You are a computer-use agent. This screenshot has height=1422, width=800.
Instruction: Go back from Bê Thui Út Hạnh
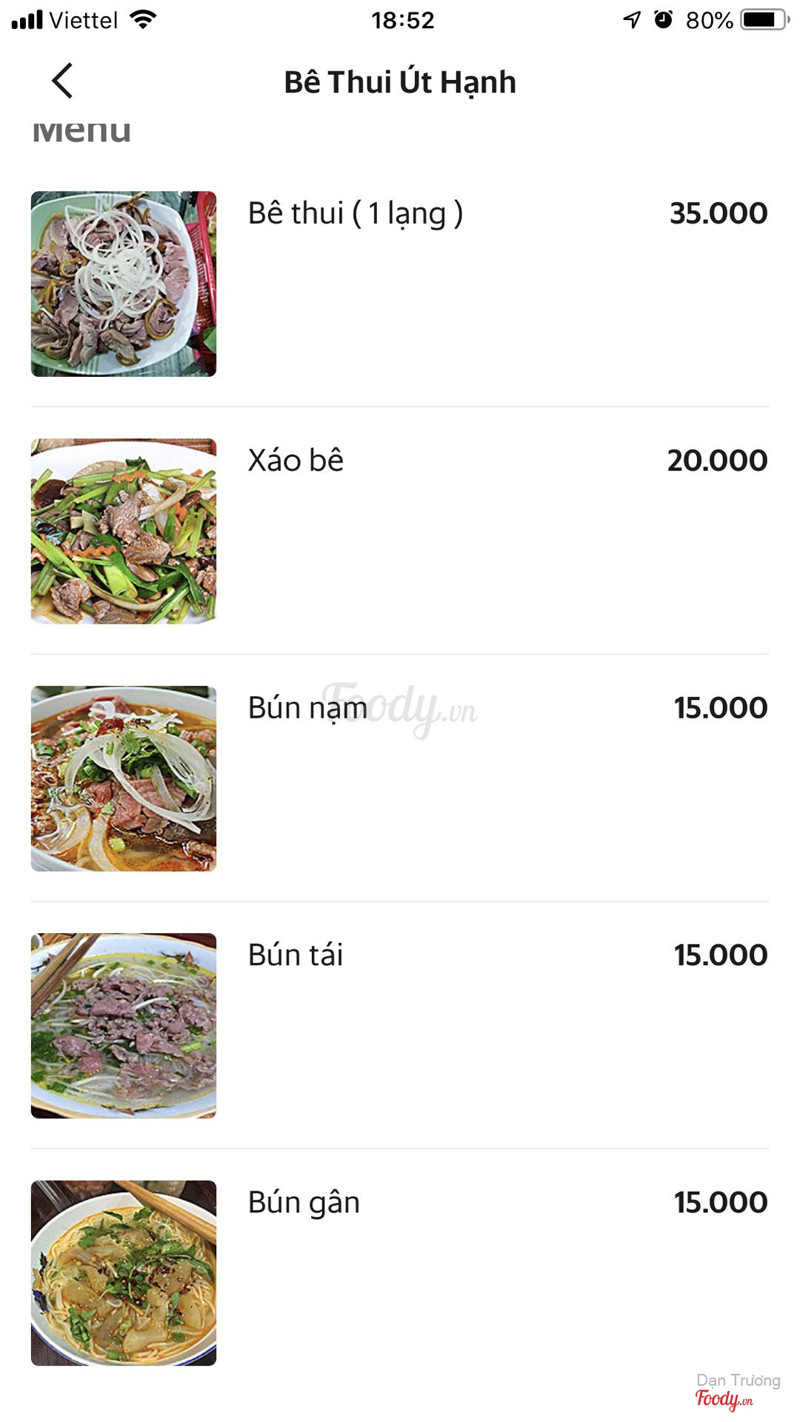62,81
